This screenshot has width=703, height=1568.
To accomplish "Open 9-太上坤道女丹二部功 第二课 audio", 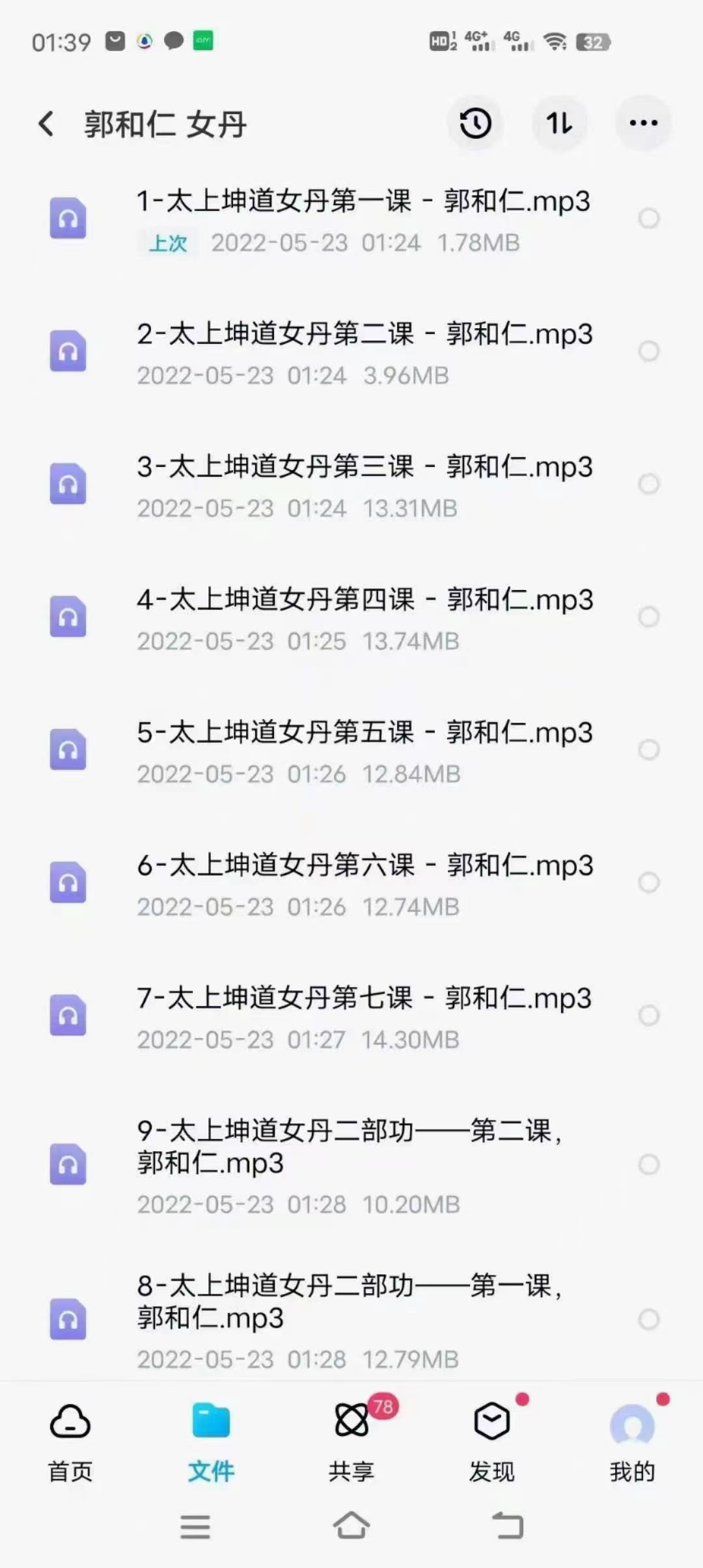I will pos(348,1147).
